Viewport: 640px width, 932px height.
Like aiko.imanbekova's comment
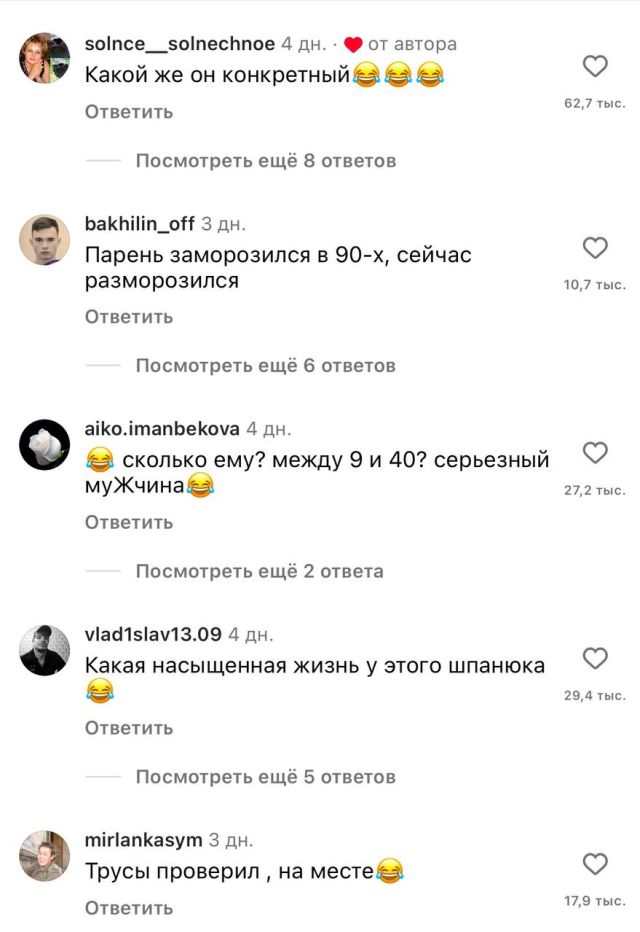coord(595,453)
